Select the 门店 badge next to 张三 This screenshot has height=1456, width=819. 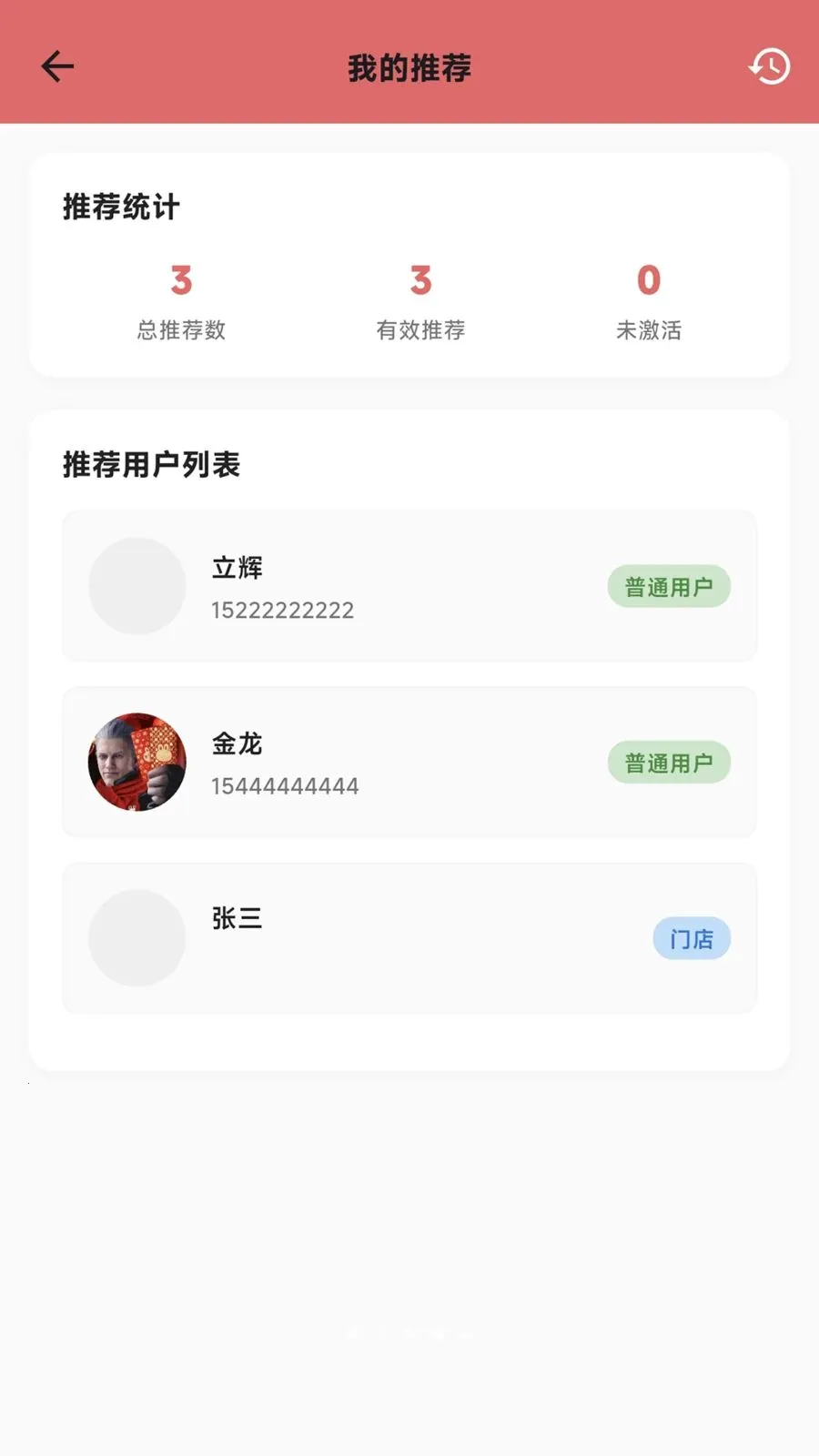pyautogui.click(x=692, y=937)
